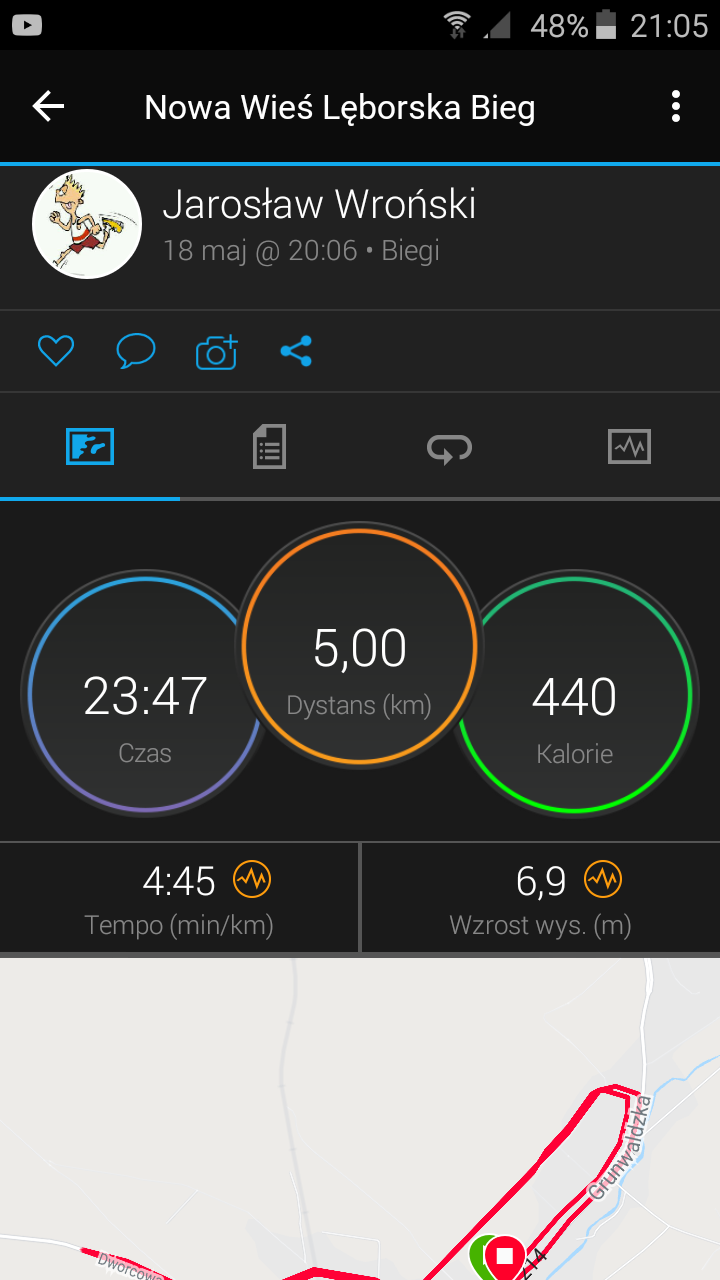Switch to the stats details tab

(x=269, y=446)
